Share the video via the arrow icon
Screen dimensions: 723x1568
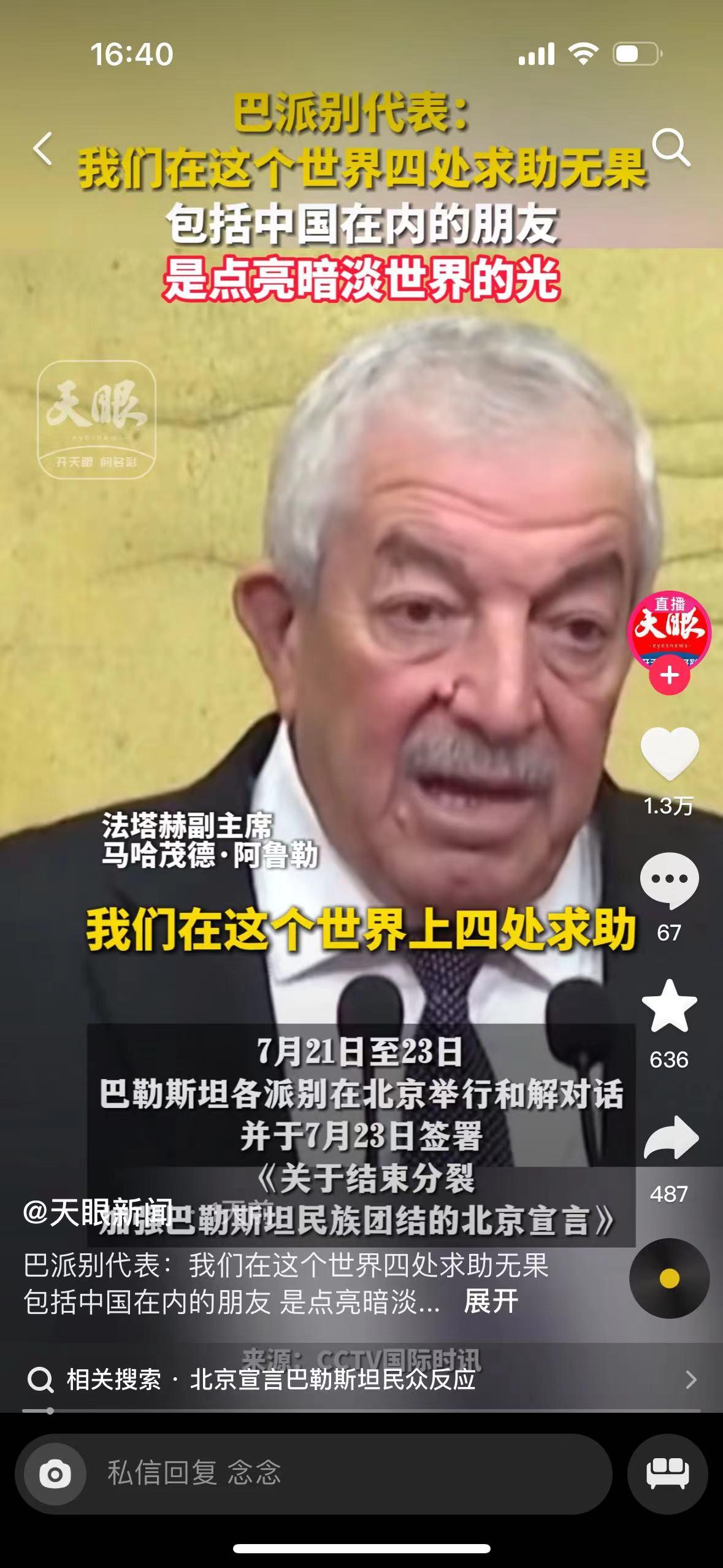click(670, 1138)
